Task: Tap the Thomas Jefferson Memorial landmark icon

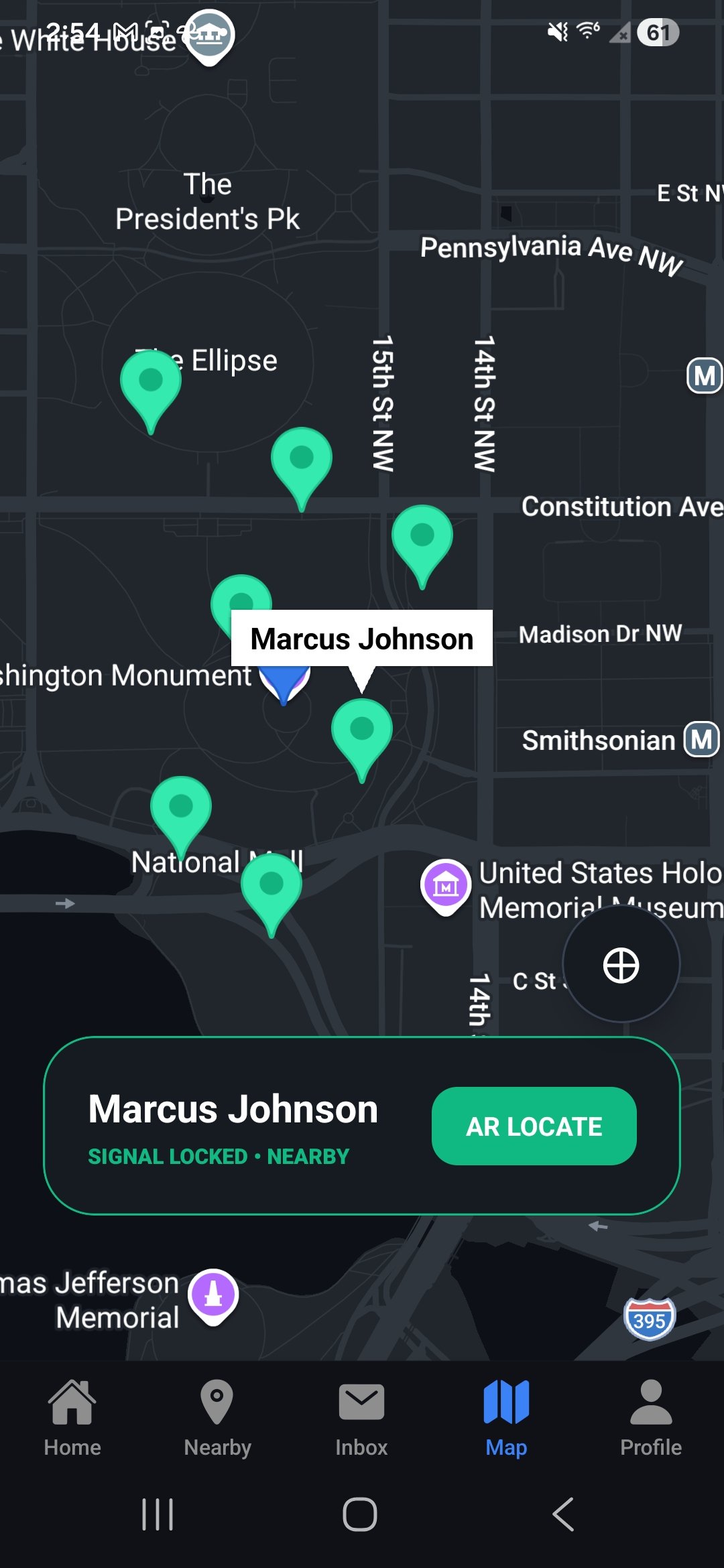Action: (x=212, y=1293)
